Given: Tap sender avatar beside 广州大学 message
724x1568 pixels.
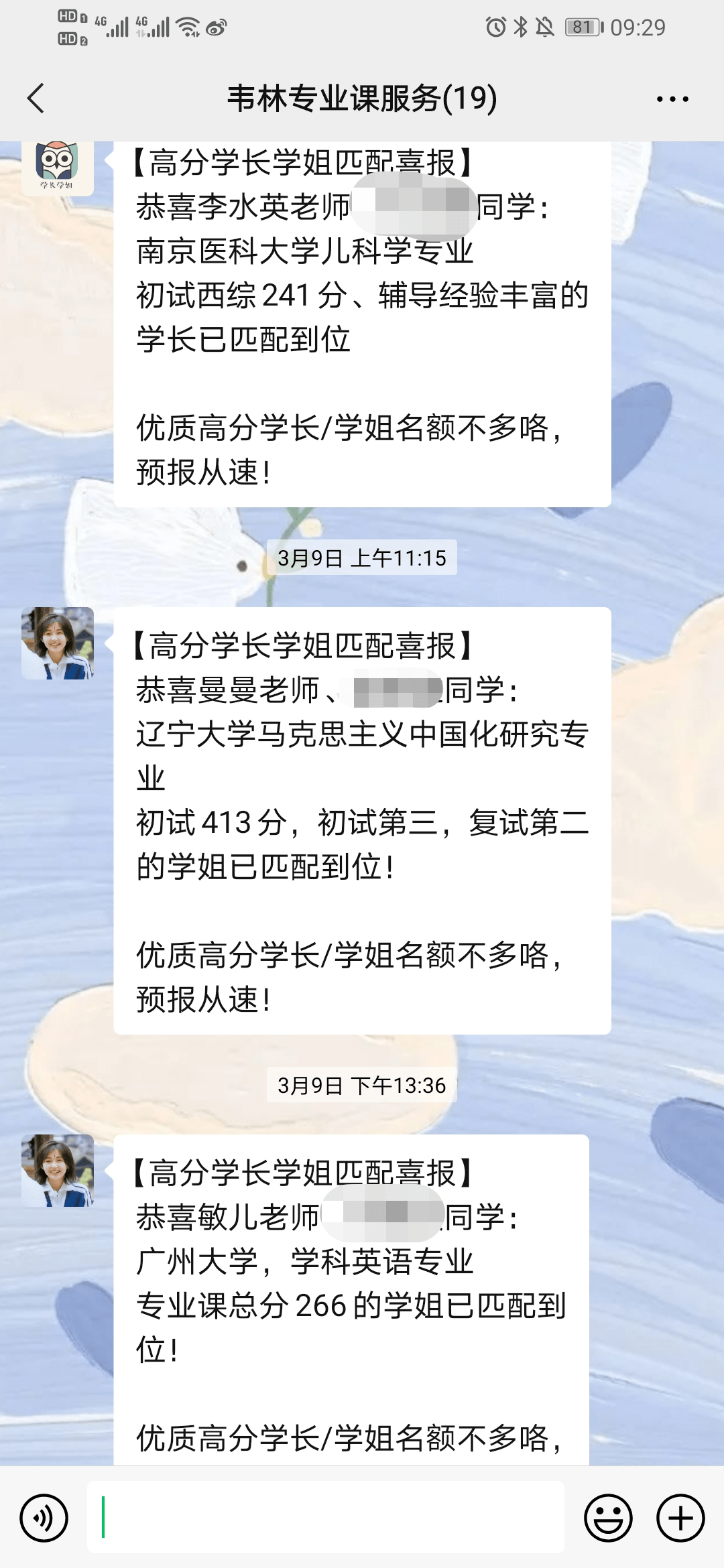Looking at the screenshot, I should pyautogui.click(x=58, y=1171).
